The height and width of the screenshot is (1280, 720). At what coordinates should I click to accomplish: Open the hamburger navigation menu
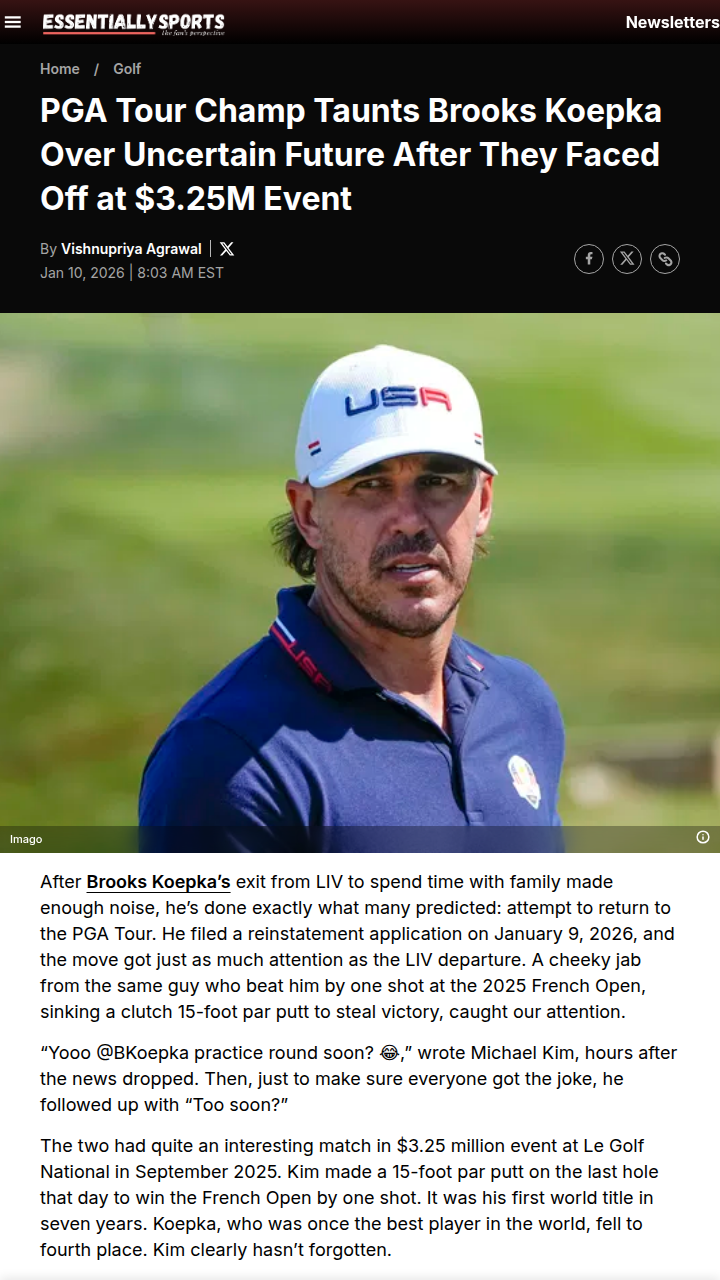pos(13,22)
